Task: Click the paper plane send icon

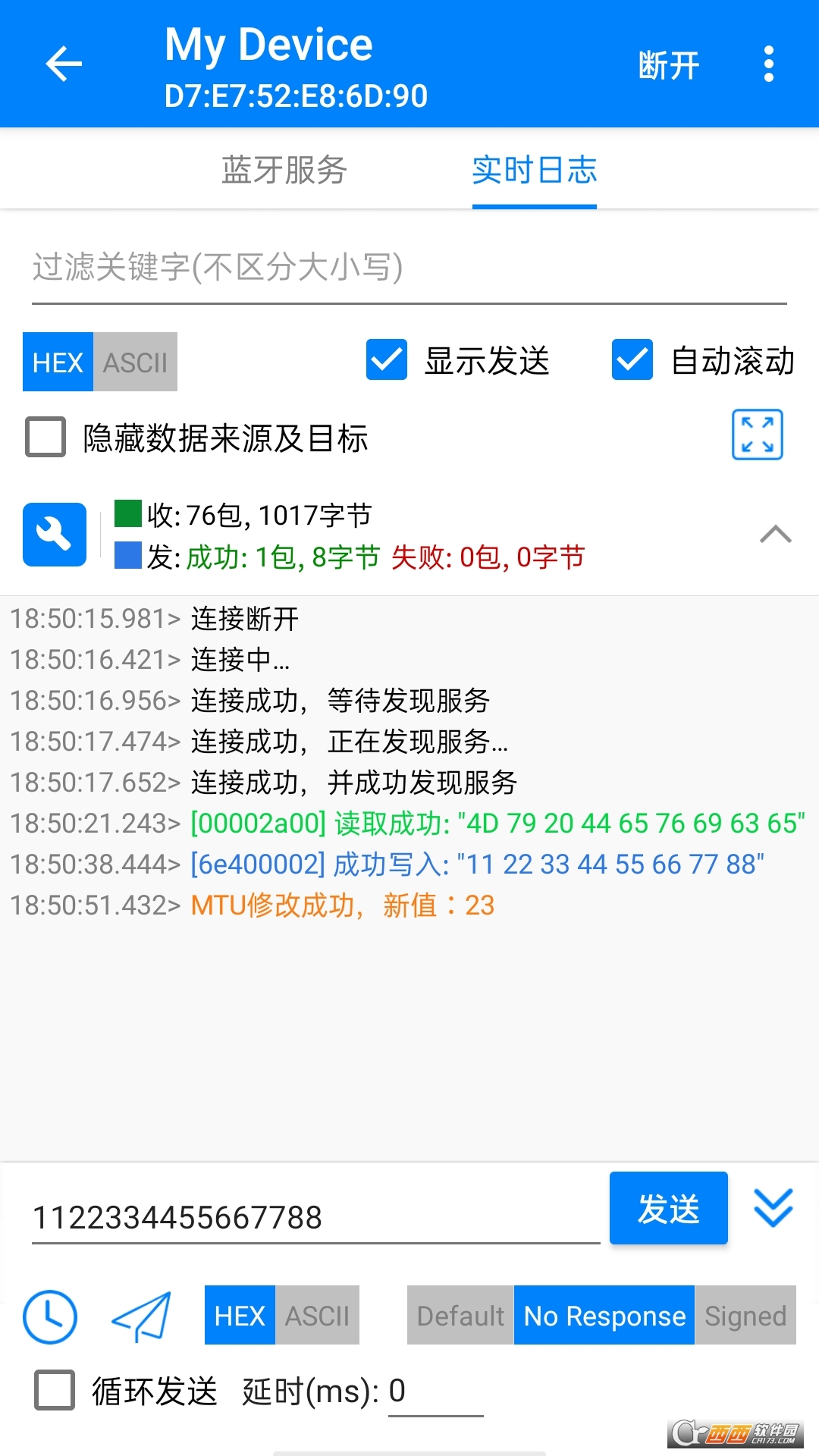Action: tap(143, 1317)
